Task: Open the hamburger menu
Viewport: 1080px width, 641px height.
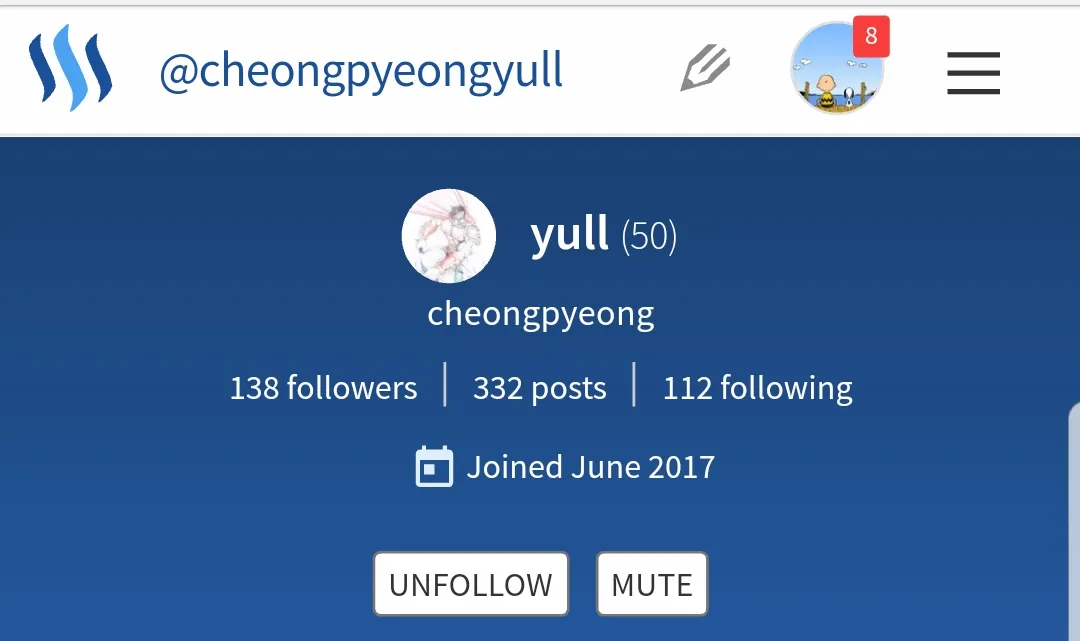Action: (x=973, y=72)
